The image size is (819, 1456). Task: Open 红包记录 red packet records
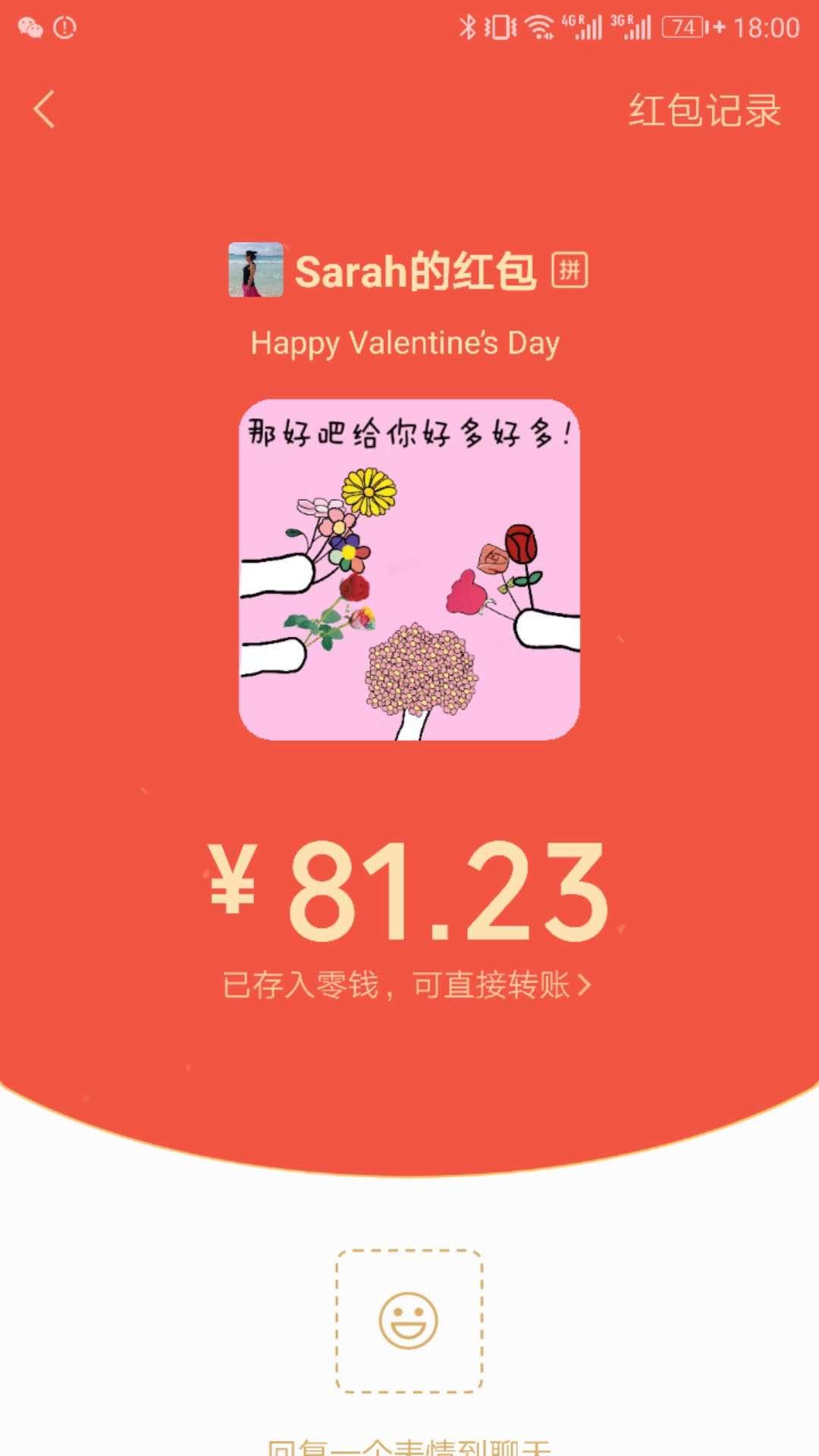704,111
